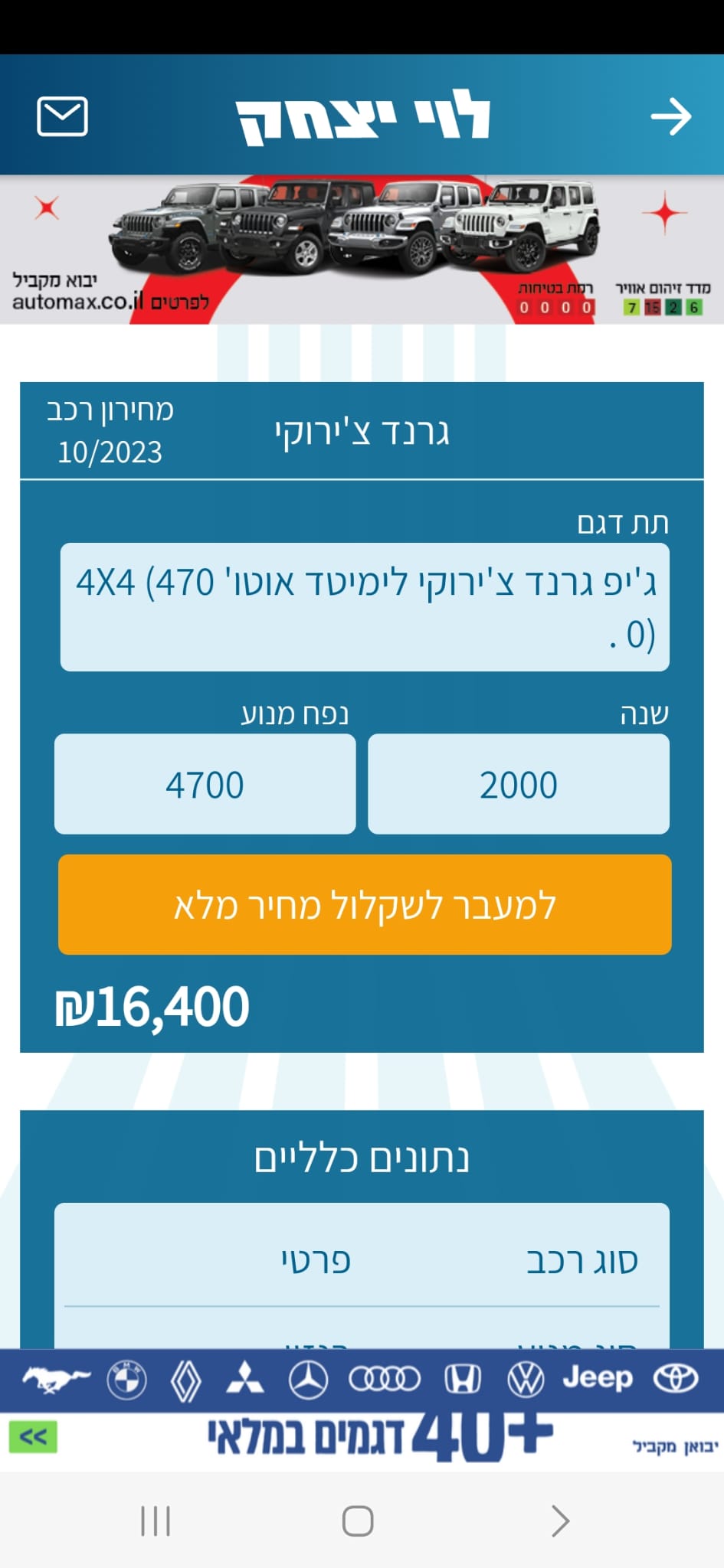The width and height of the screenshot is (724, 1568).
Task: Tap the system back button
Action: click(560, 1521)
